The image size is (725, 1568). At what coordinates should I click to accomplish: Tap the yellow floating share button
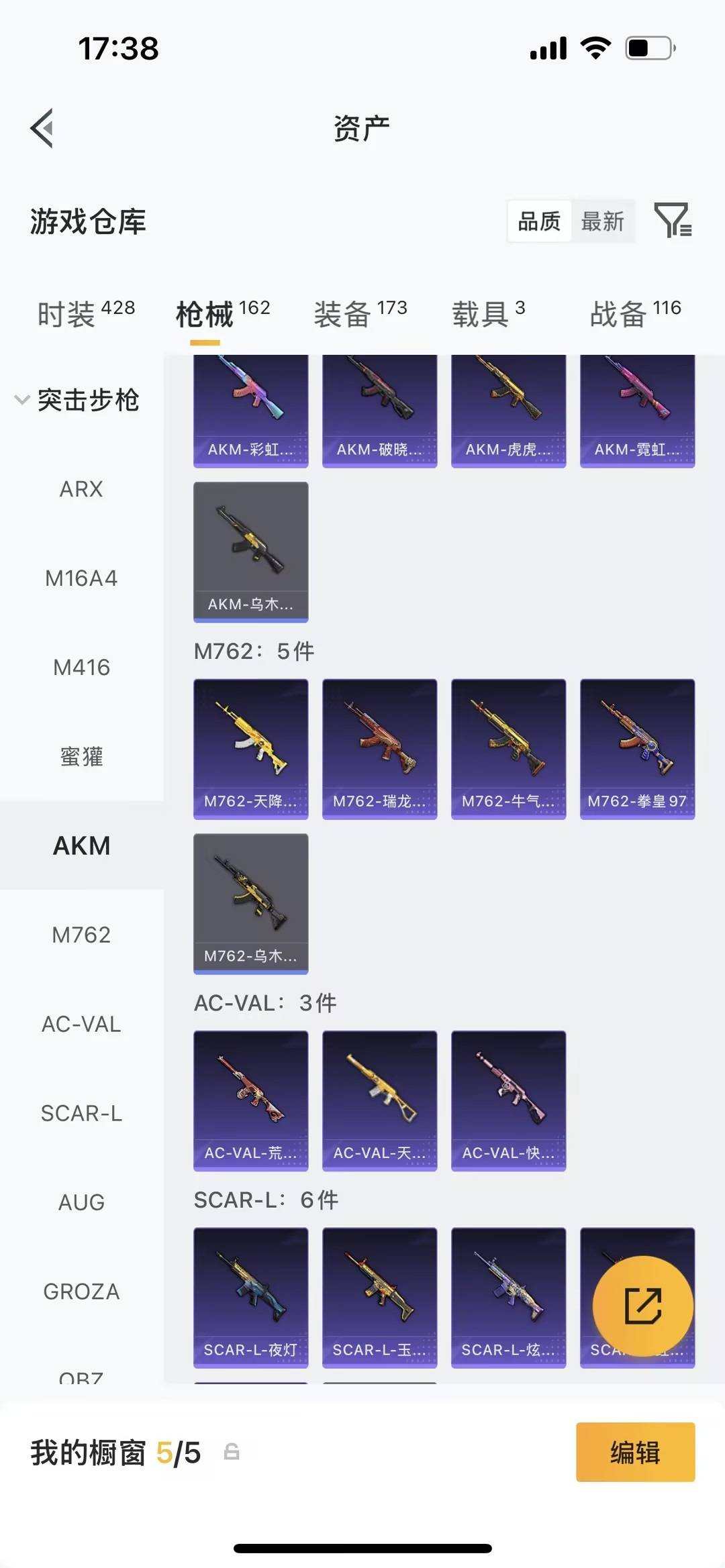tap(642, 1306)
